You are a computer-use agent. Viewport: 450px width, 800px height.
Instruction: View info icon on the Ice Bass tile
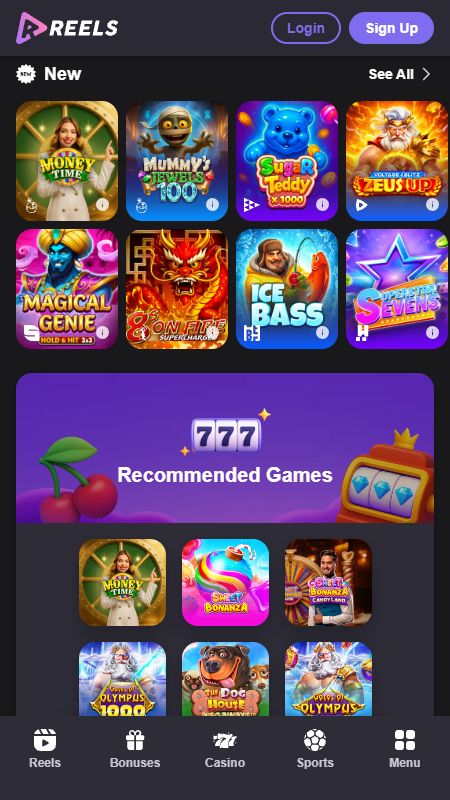pyautogui.click(x=322, y=333)
